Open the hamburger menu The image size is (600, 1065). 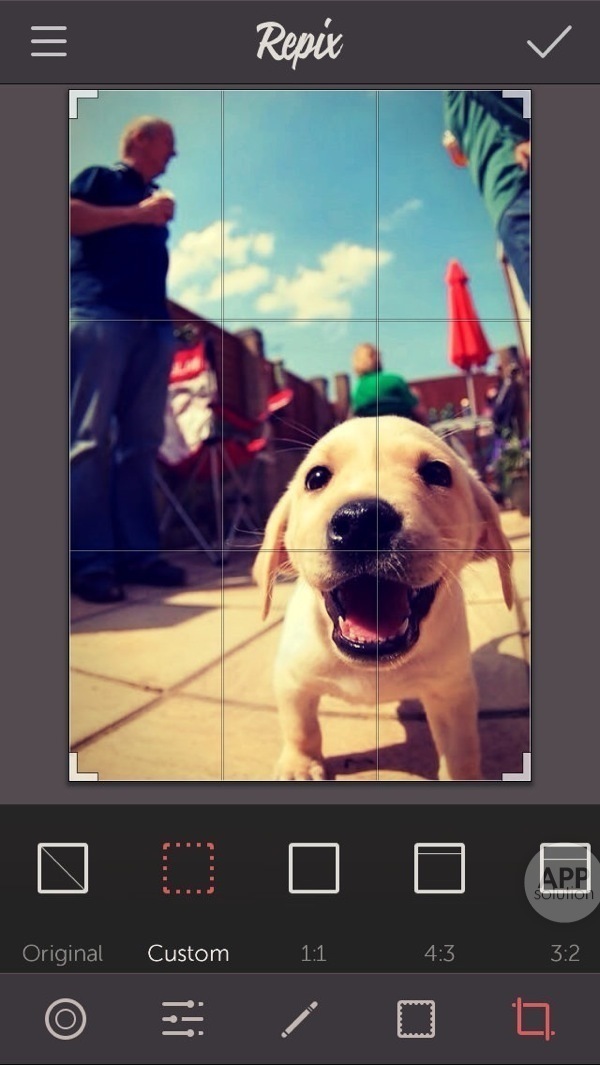[x=48, y=41]
